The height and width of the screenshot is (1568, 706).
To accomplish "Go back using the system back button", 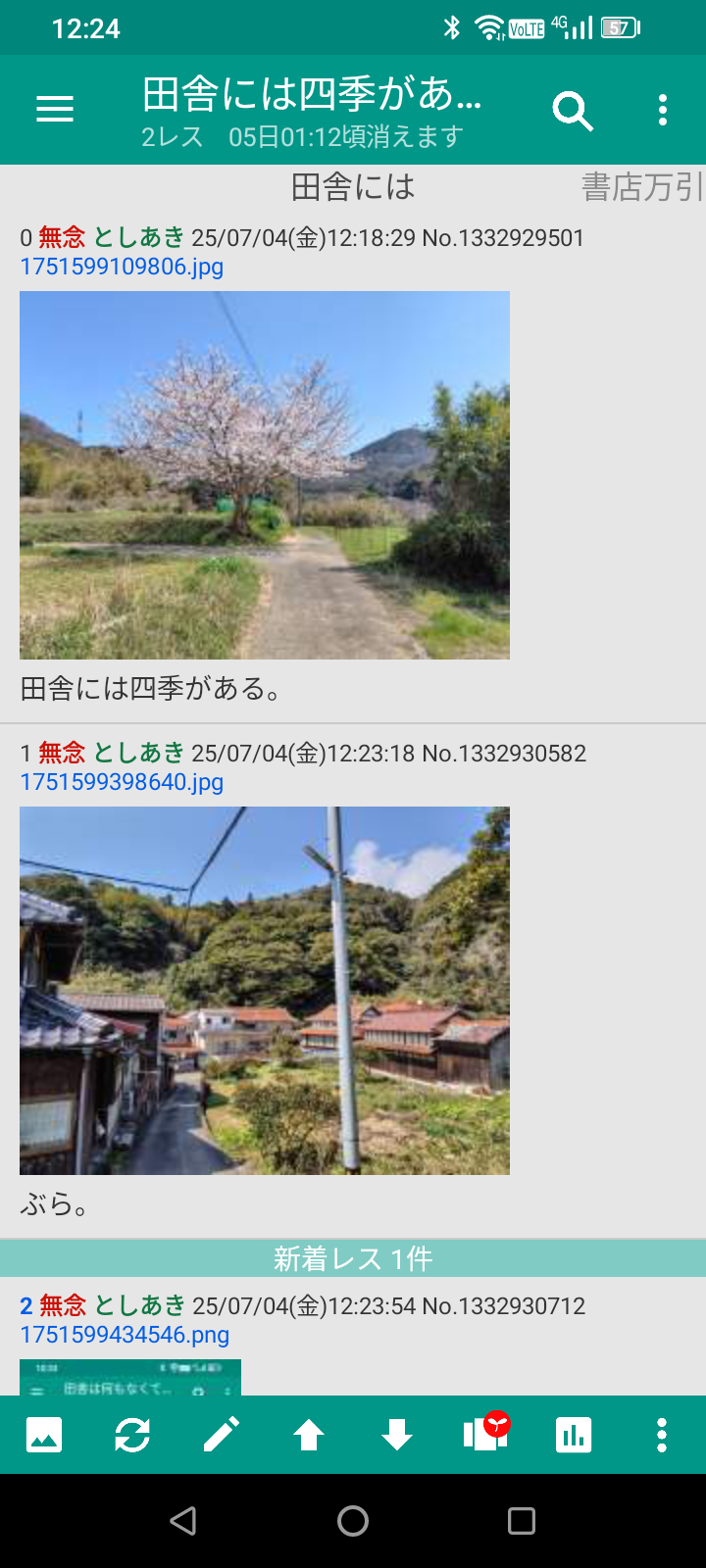I will coord(183,1520).
